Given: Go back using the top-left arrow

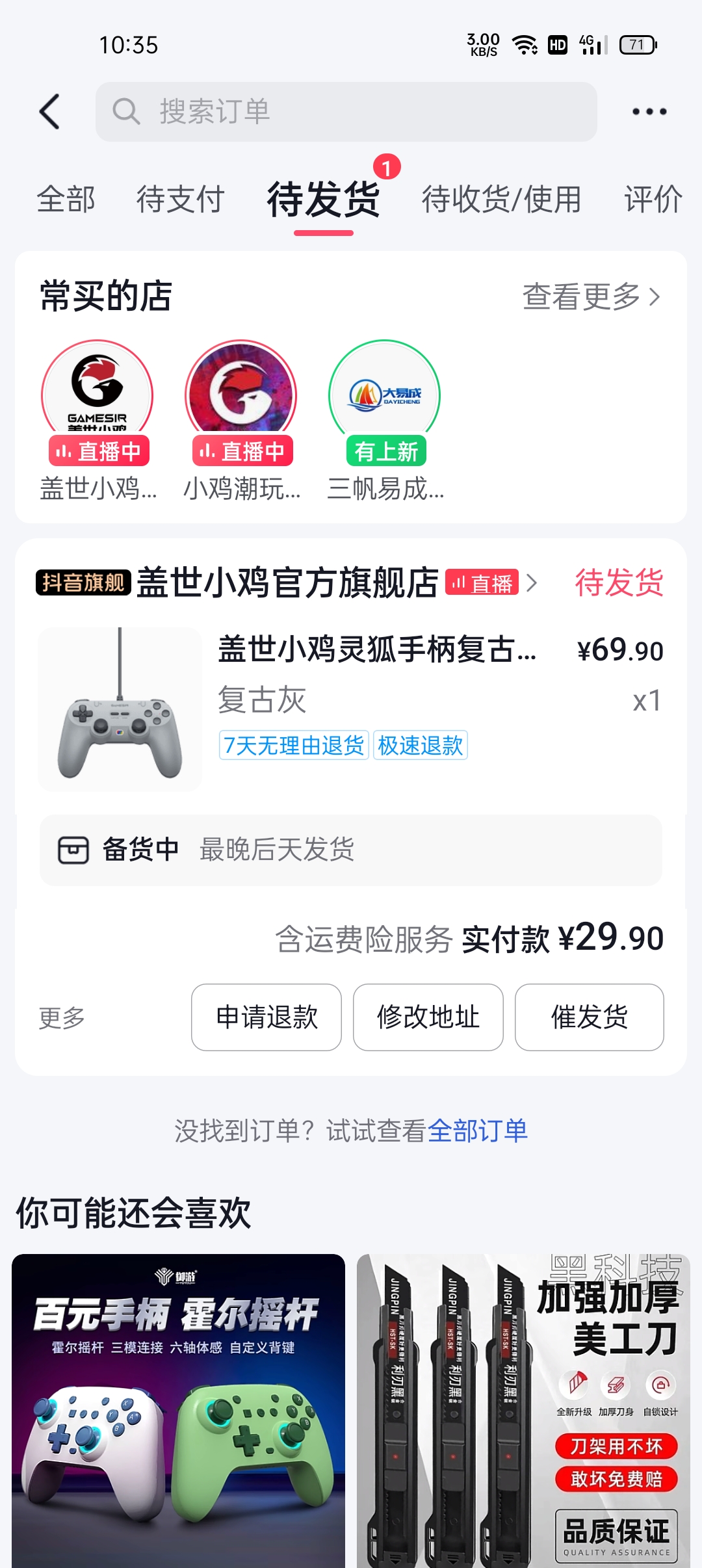Looking at the screenshot, I should 51,112.
